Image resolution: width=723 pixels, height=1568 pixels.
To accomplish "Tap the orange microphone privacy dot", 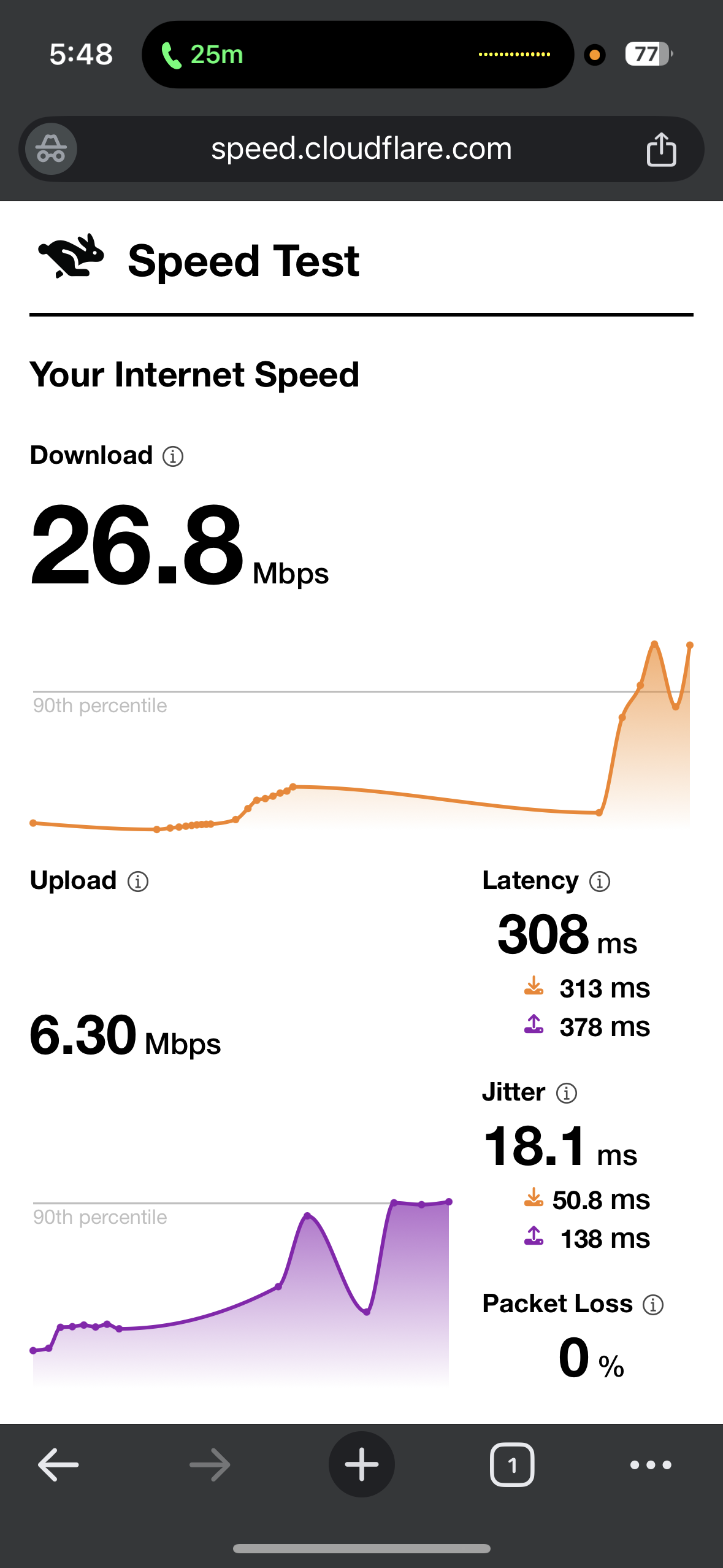I will click(x=594, y=55).
